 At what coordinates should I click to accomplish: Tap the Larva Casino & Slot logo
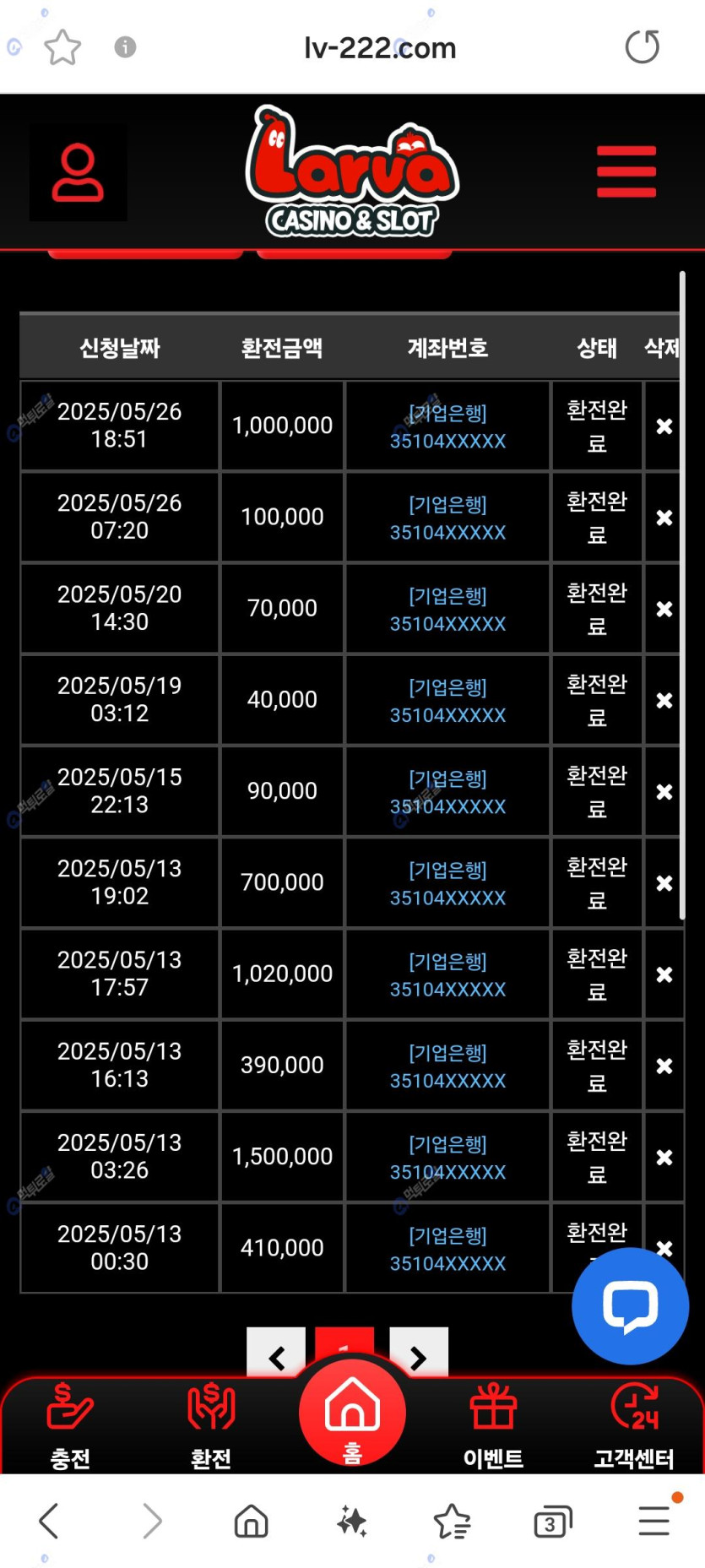click(x=352, y=171)
